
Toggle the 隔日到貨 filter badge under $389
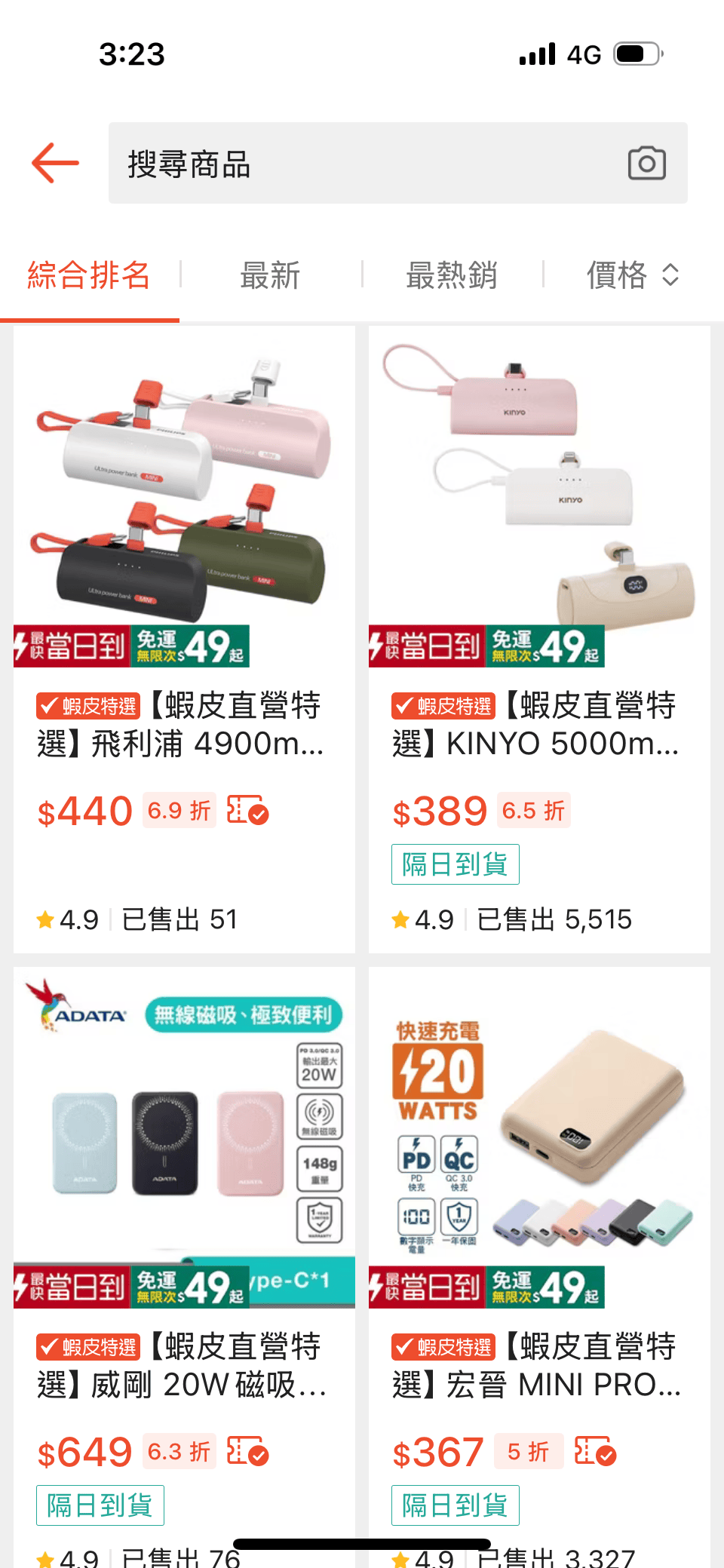[456, 864]
